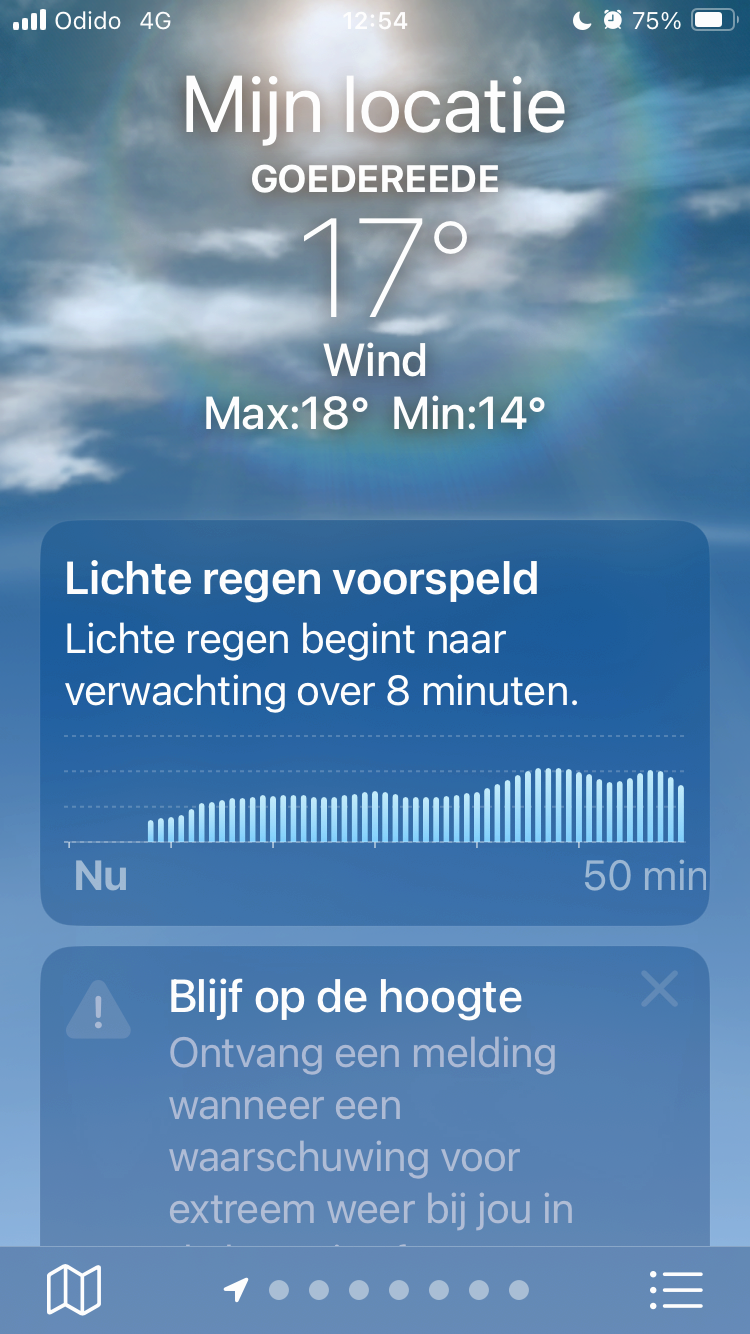This screenshot has width=750, height=1334.
Task: Dismiss the Blijf op de hoogte banner
Action: click(659, 989)
